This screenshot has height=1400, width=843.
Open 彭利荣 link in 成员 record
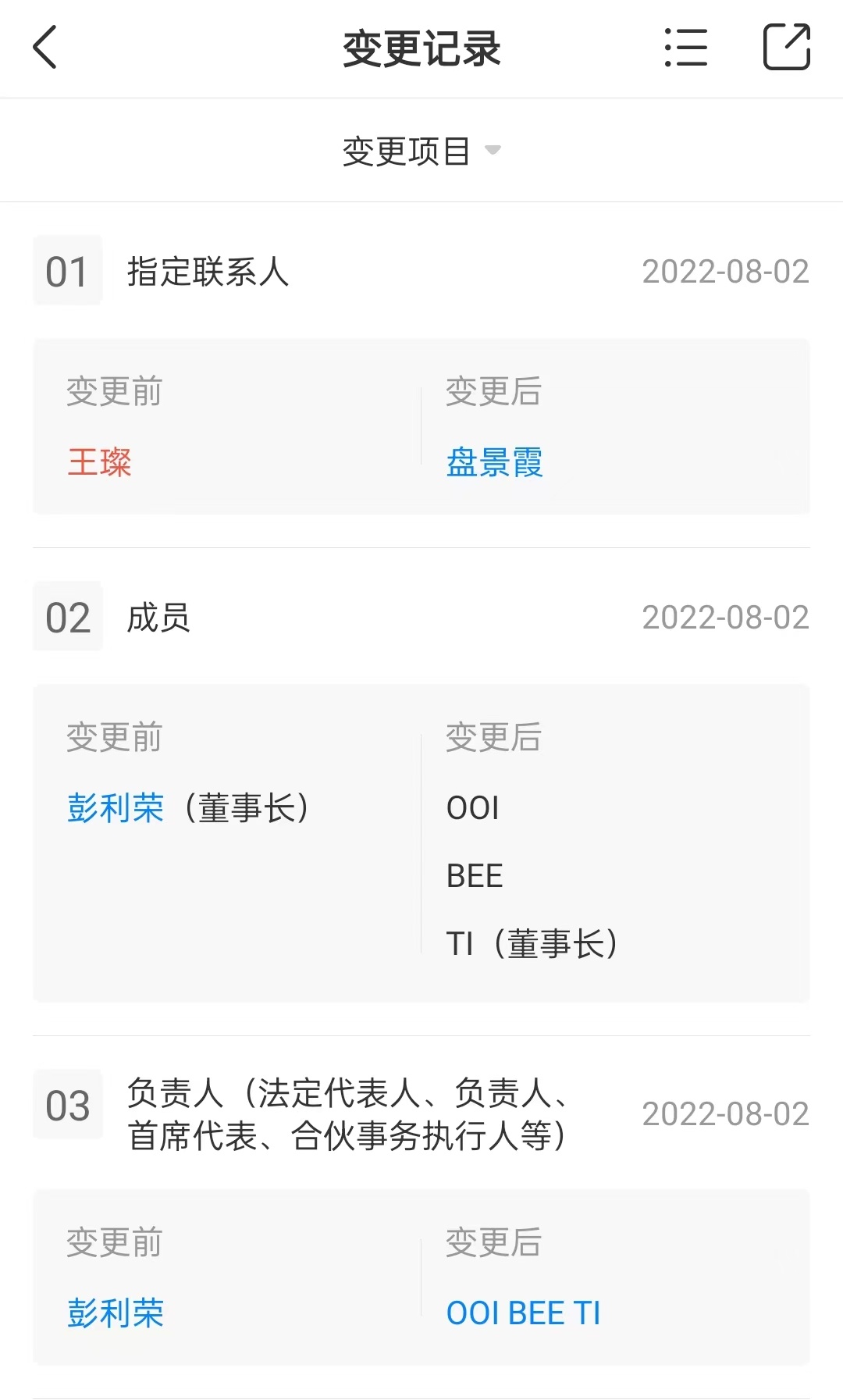[x=116, y=807]
